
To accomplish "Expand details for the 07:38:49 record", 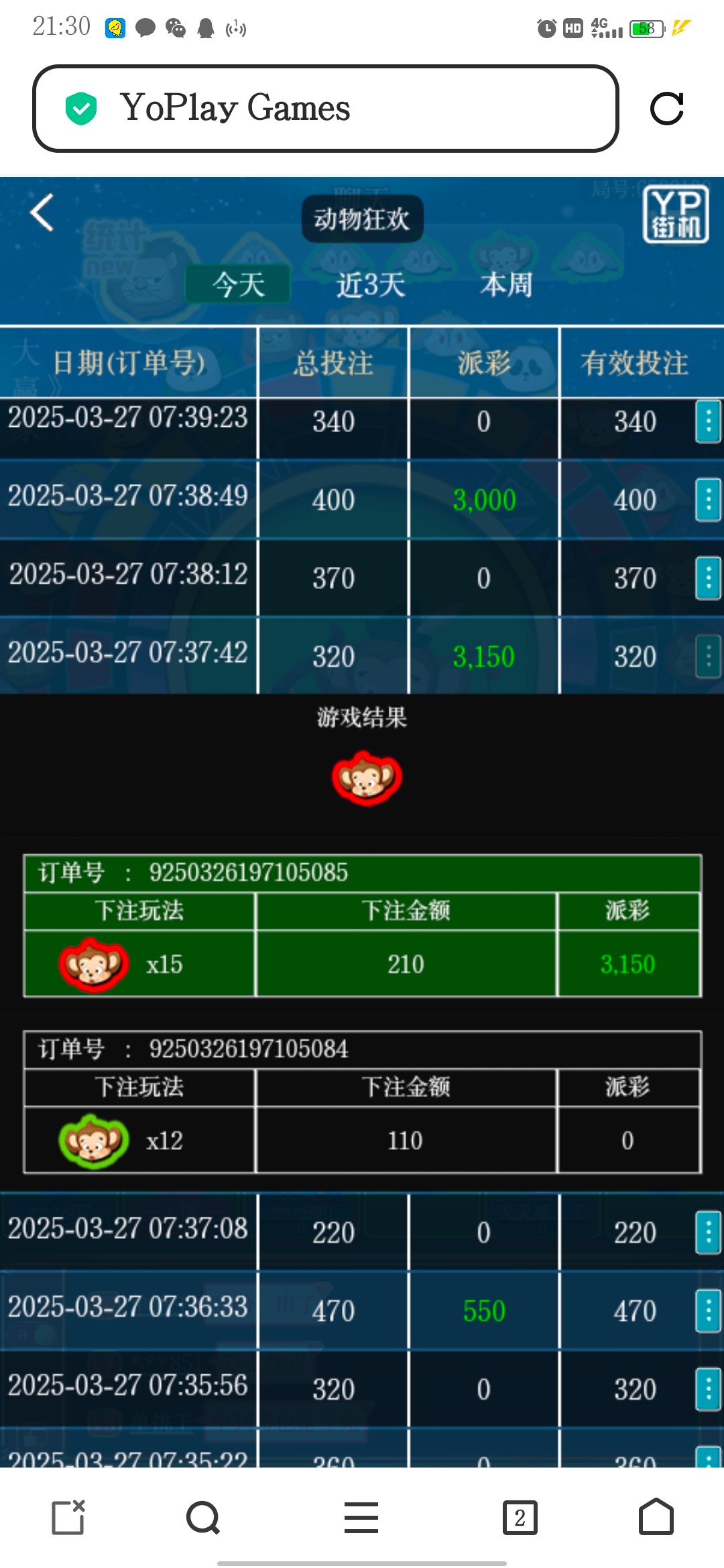I will click(708, 500).
